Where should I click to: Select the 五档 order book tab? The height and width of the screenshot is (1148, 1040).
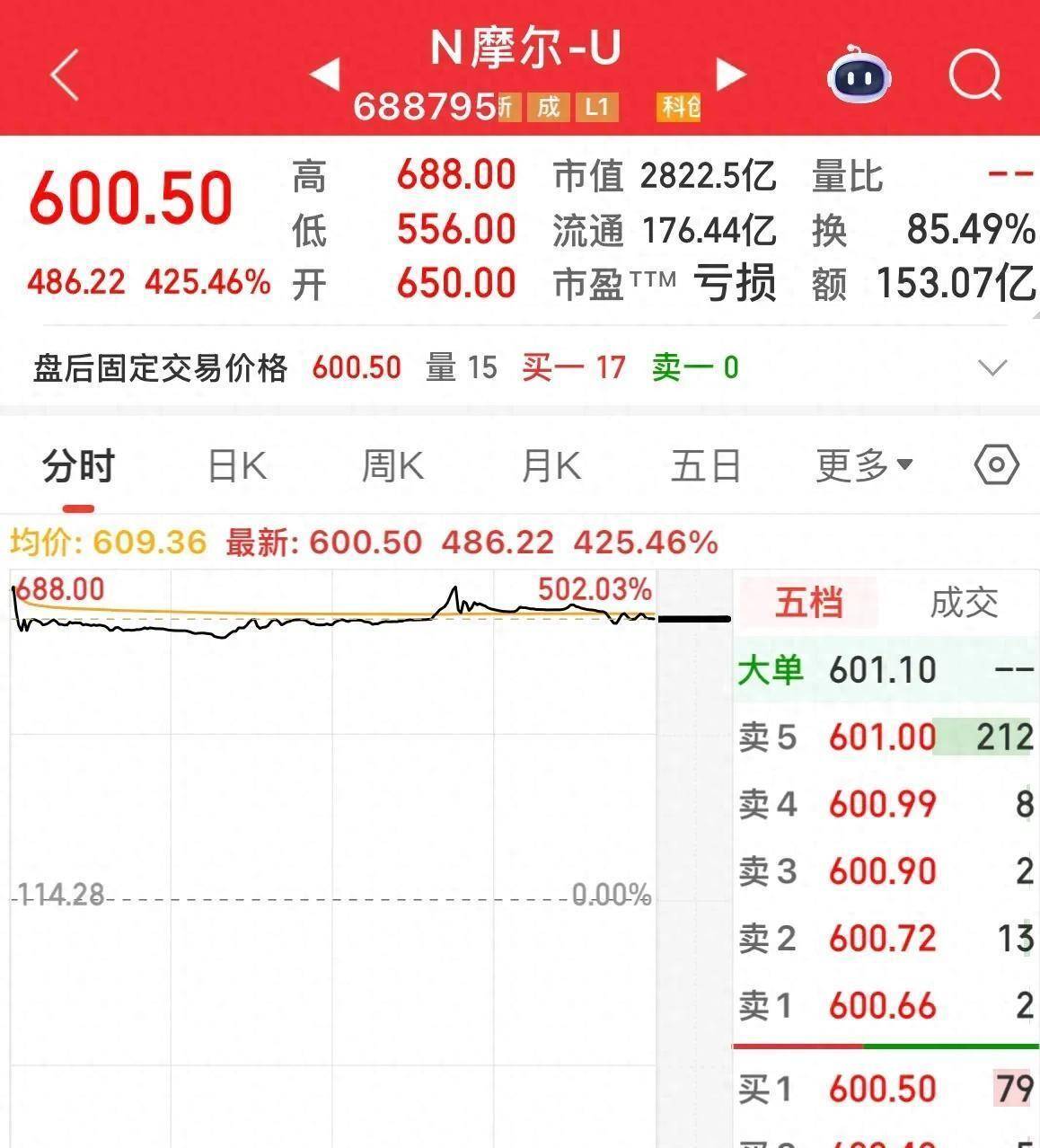[808, 603]
